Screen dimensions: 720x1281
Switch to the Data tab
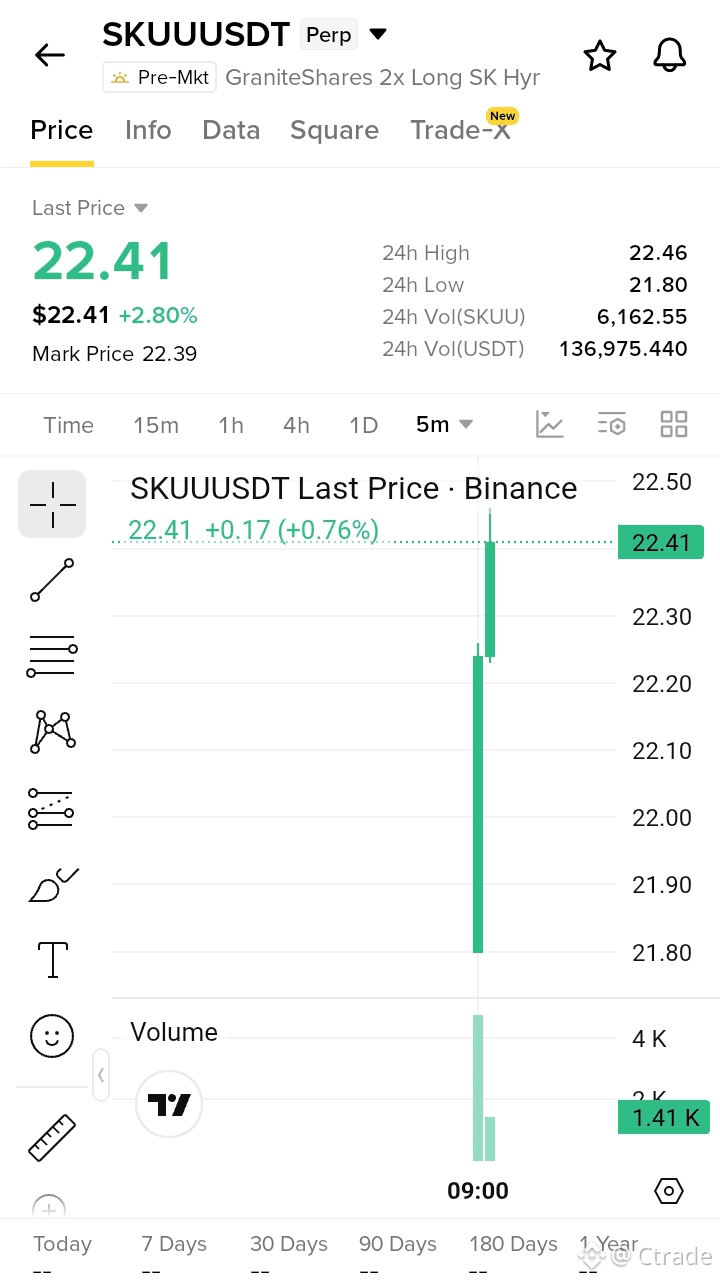[231, 130]
